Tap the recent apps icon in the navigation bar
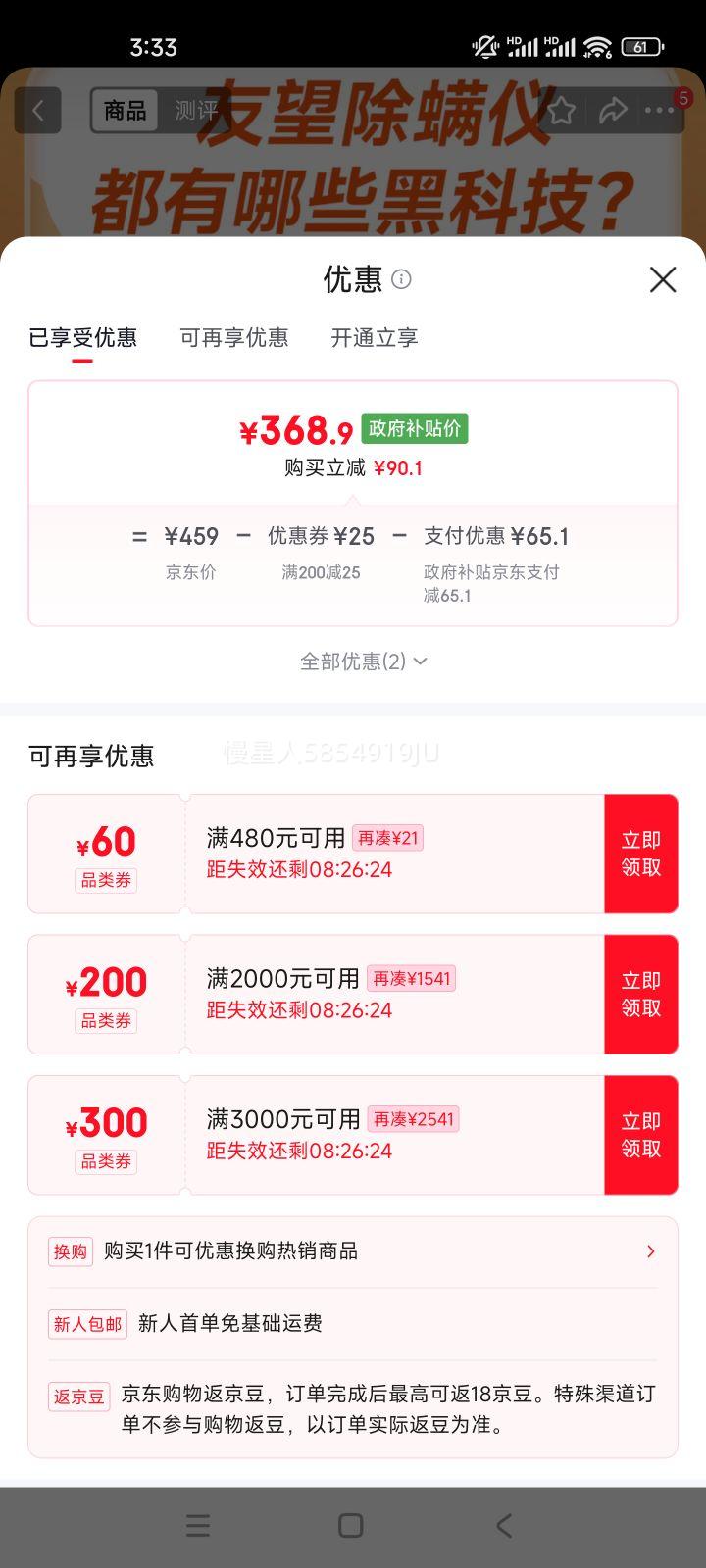 coord(197,1525)
